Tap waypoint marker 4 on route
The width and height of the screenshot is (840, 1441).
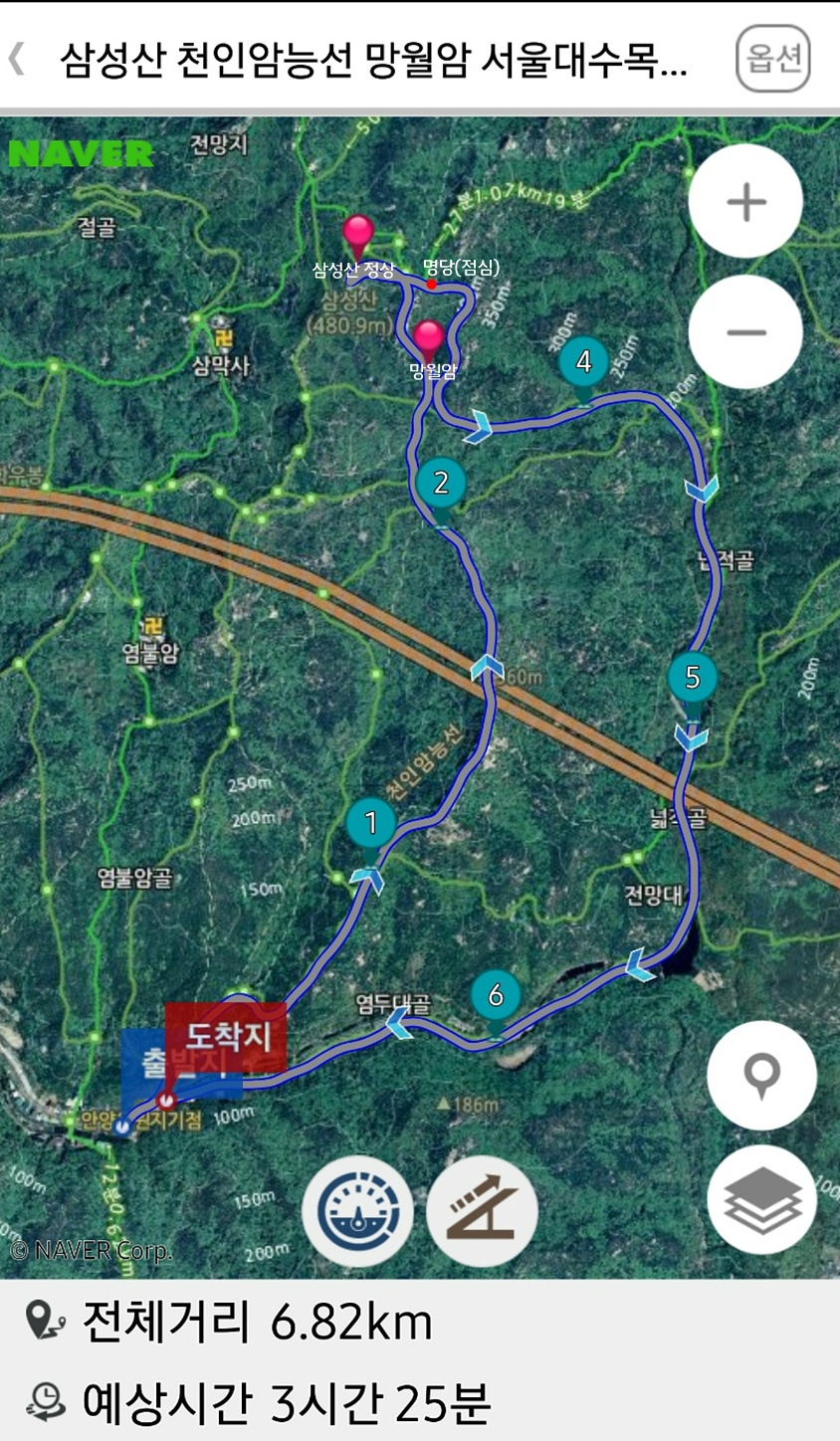[x=584, y=363]
